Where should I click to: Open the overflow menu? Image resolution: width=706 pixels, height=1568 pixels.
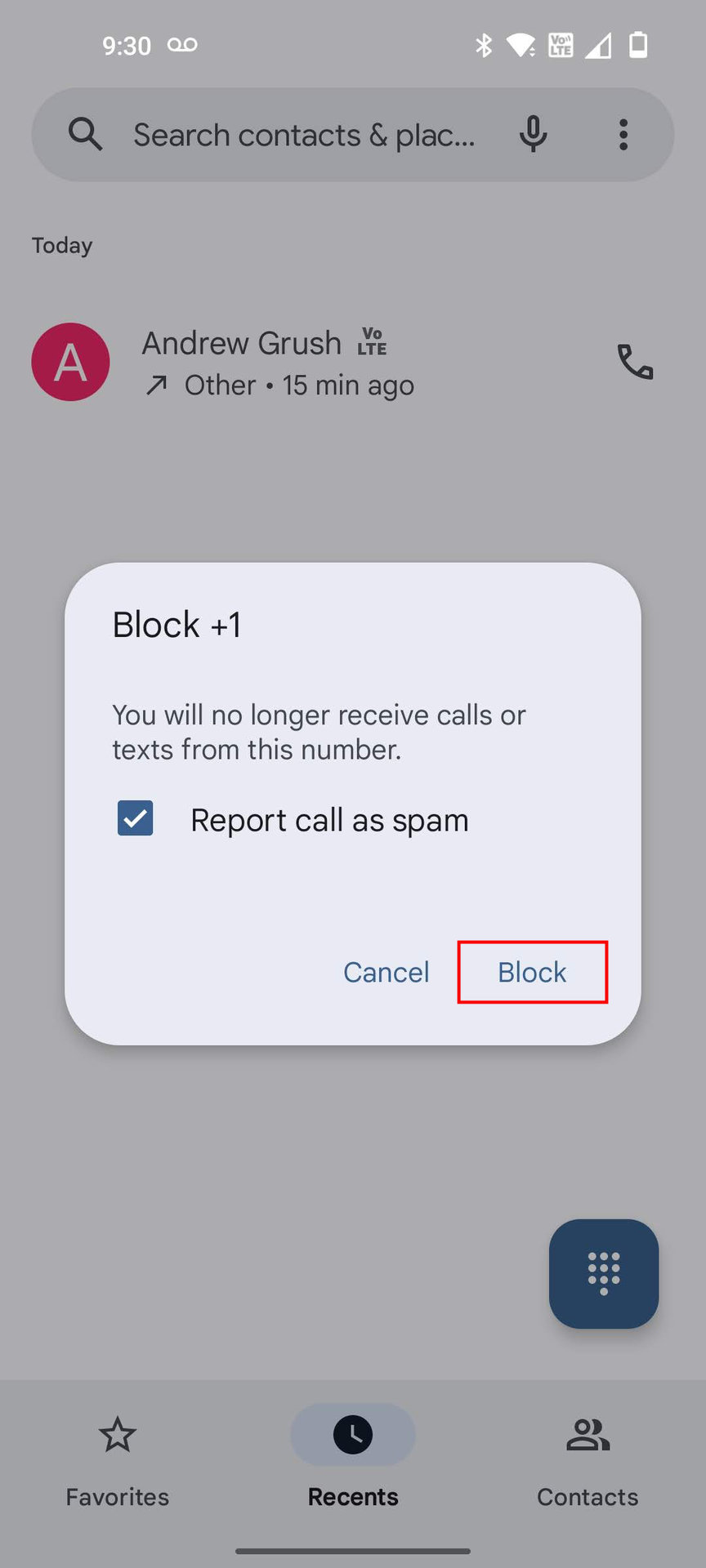[623, 135]
